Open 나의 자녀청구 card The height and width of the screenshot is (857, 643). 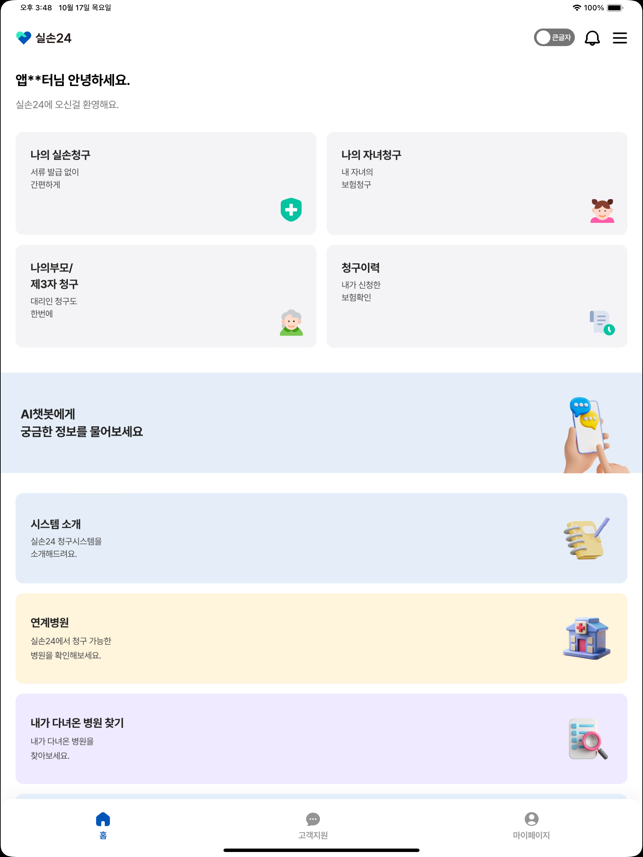(477, 183)
